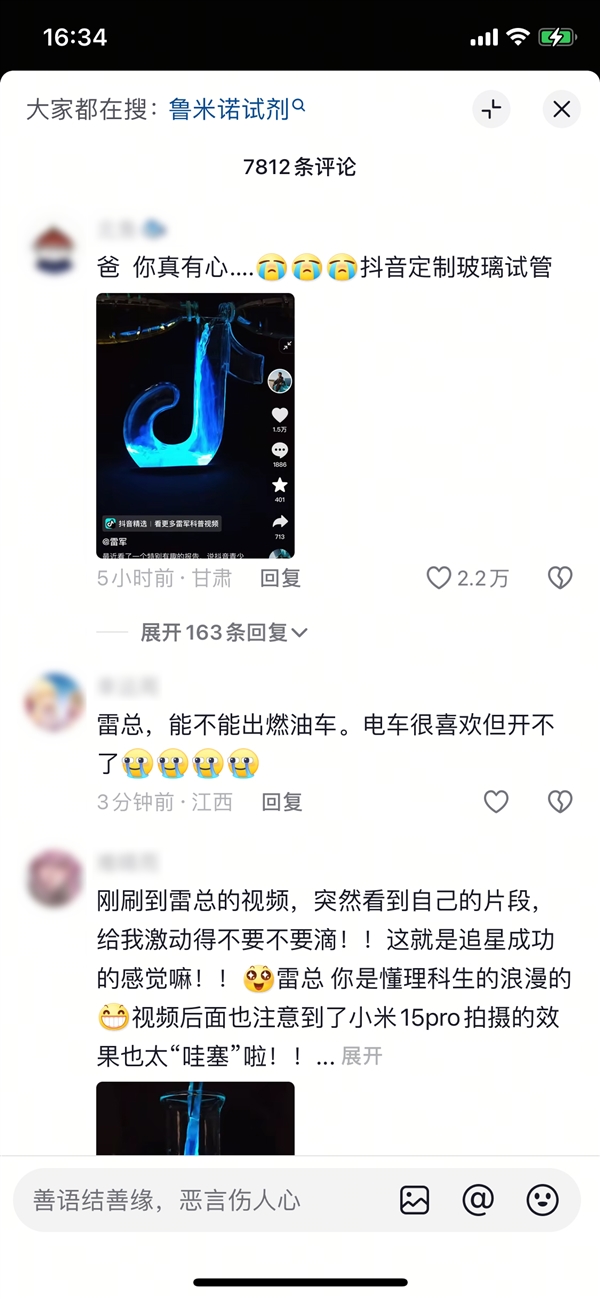Open the image in the 追星成功 comment
This screenshot has width=600, height=1299.
tap(195, 1117)
